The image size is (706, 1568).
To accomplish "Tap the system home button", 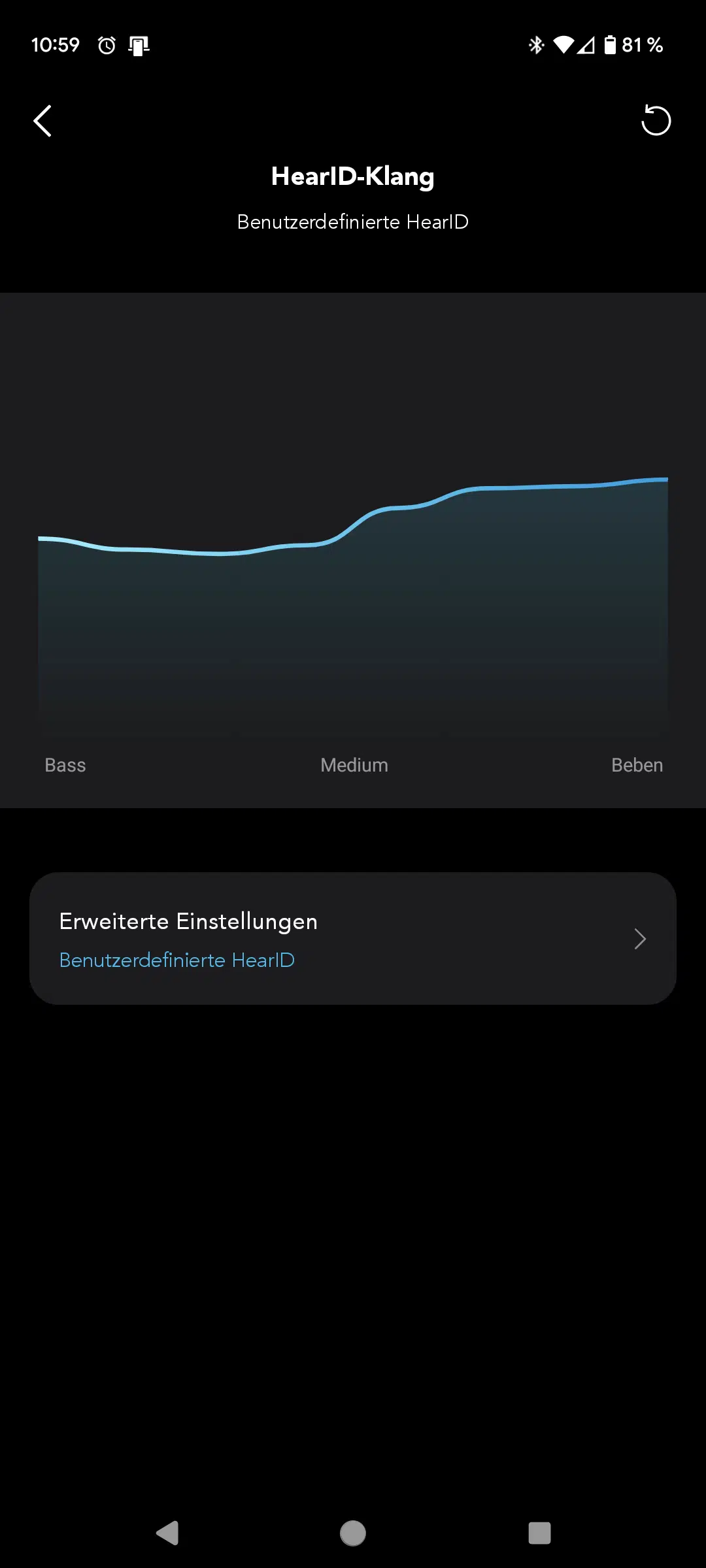I will [x=353, y=1533].
